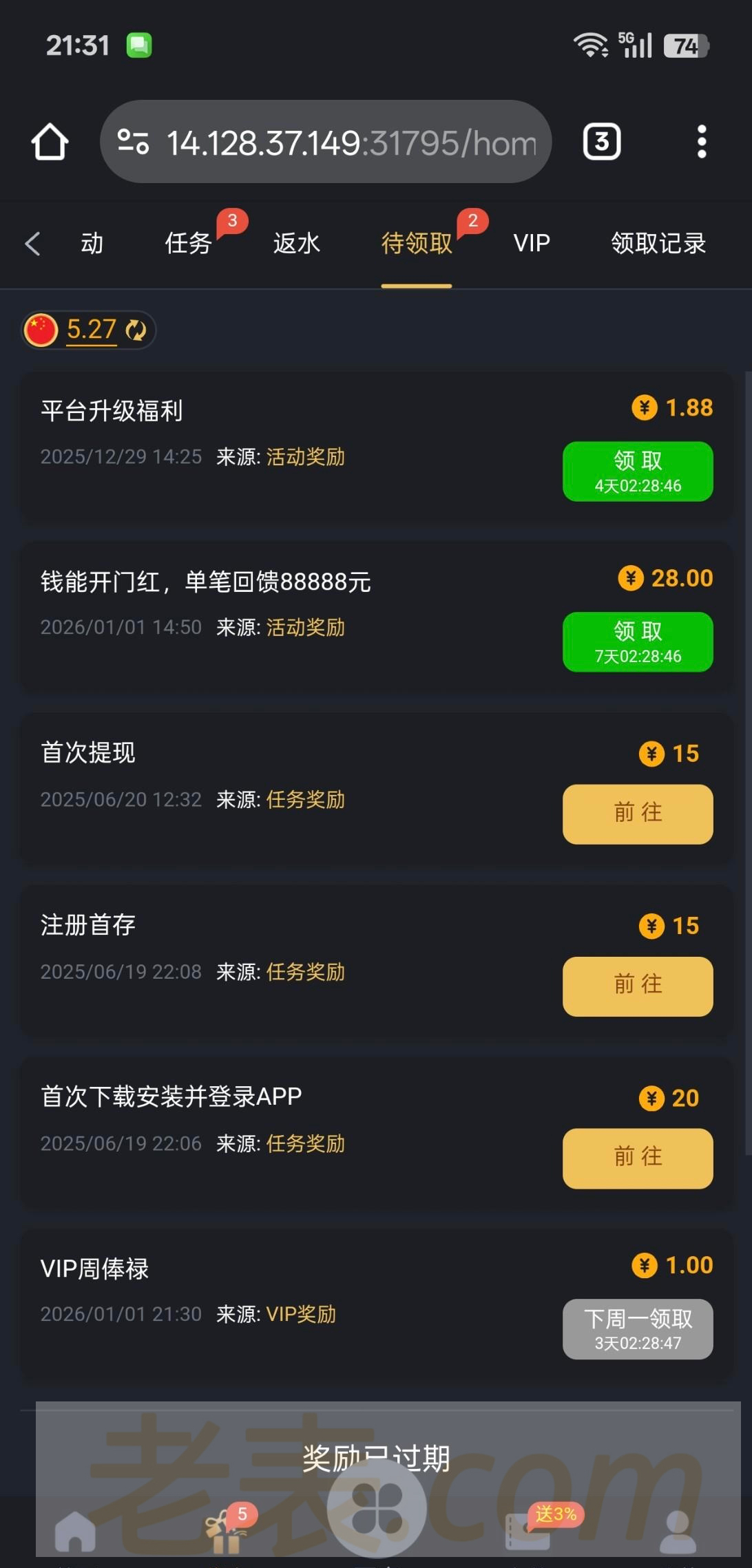The height and width of the screenshot is (1568, 752).
Task: Claim the 钱能开门红 reward of 28.00
Action: 638,642
